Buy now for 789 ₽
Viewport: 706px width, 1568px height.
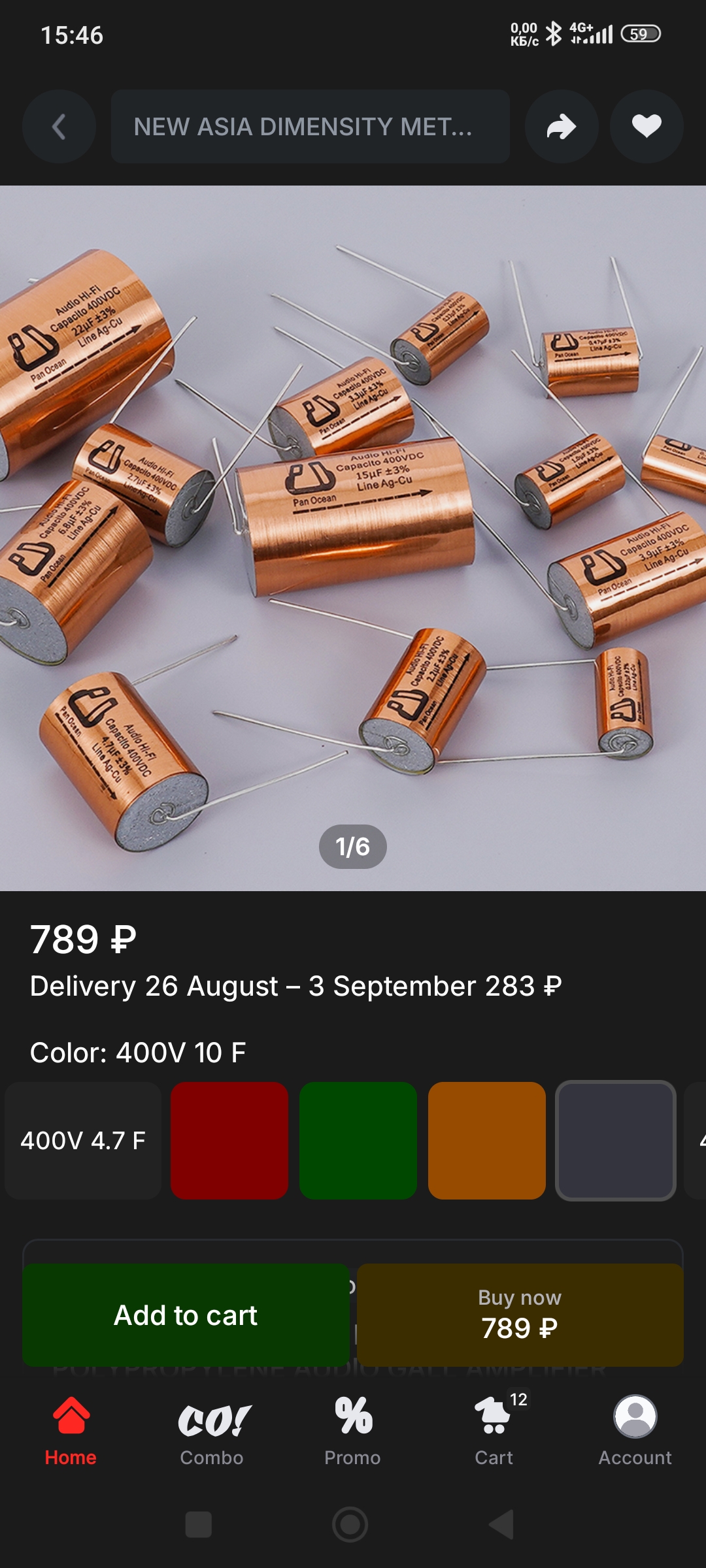tap(520, 1315)
